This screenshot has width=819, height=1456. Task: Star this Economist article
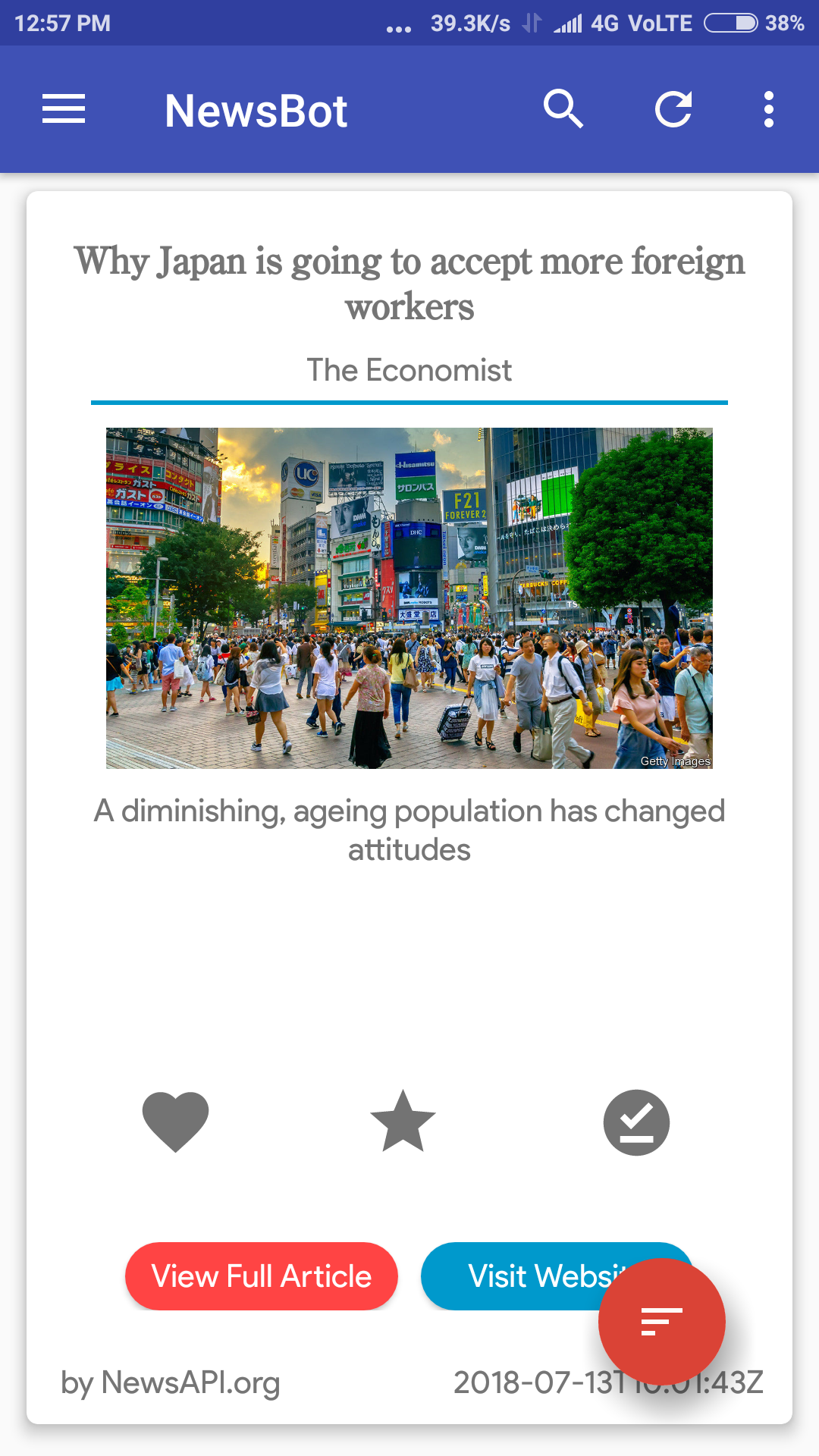tap(403, 1122)
